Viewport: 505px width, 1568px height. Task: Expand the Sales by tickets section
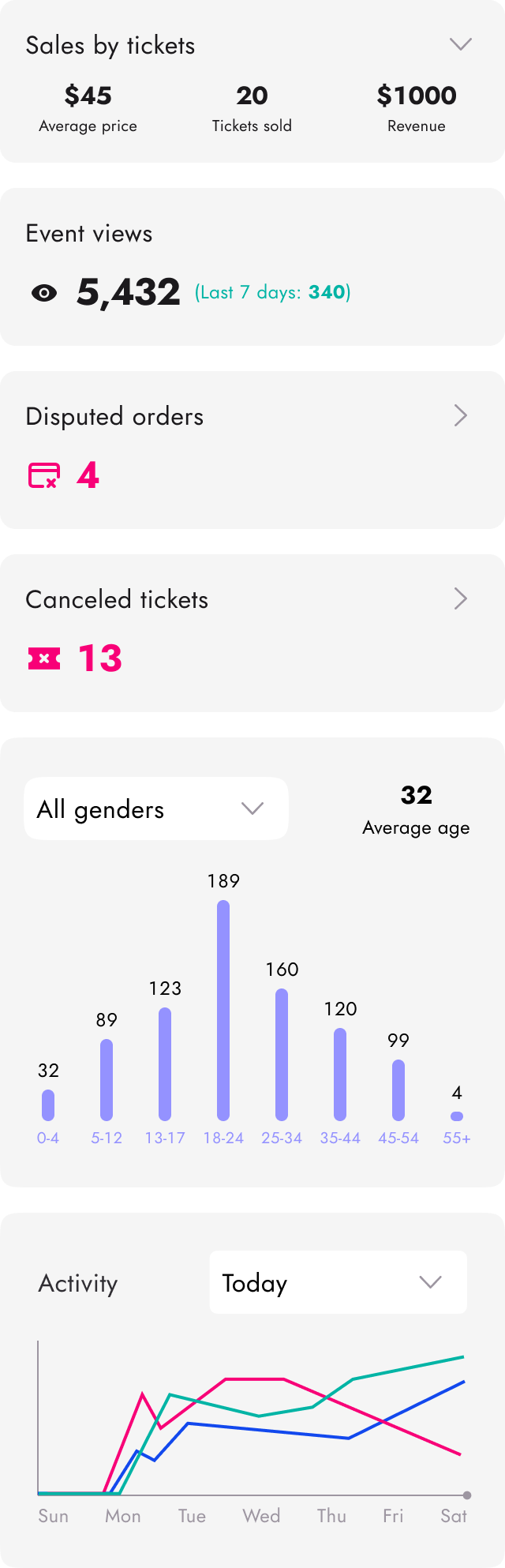click(460, 44)
